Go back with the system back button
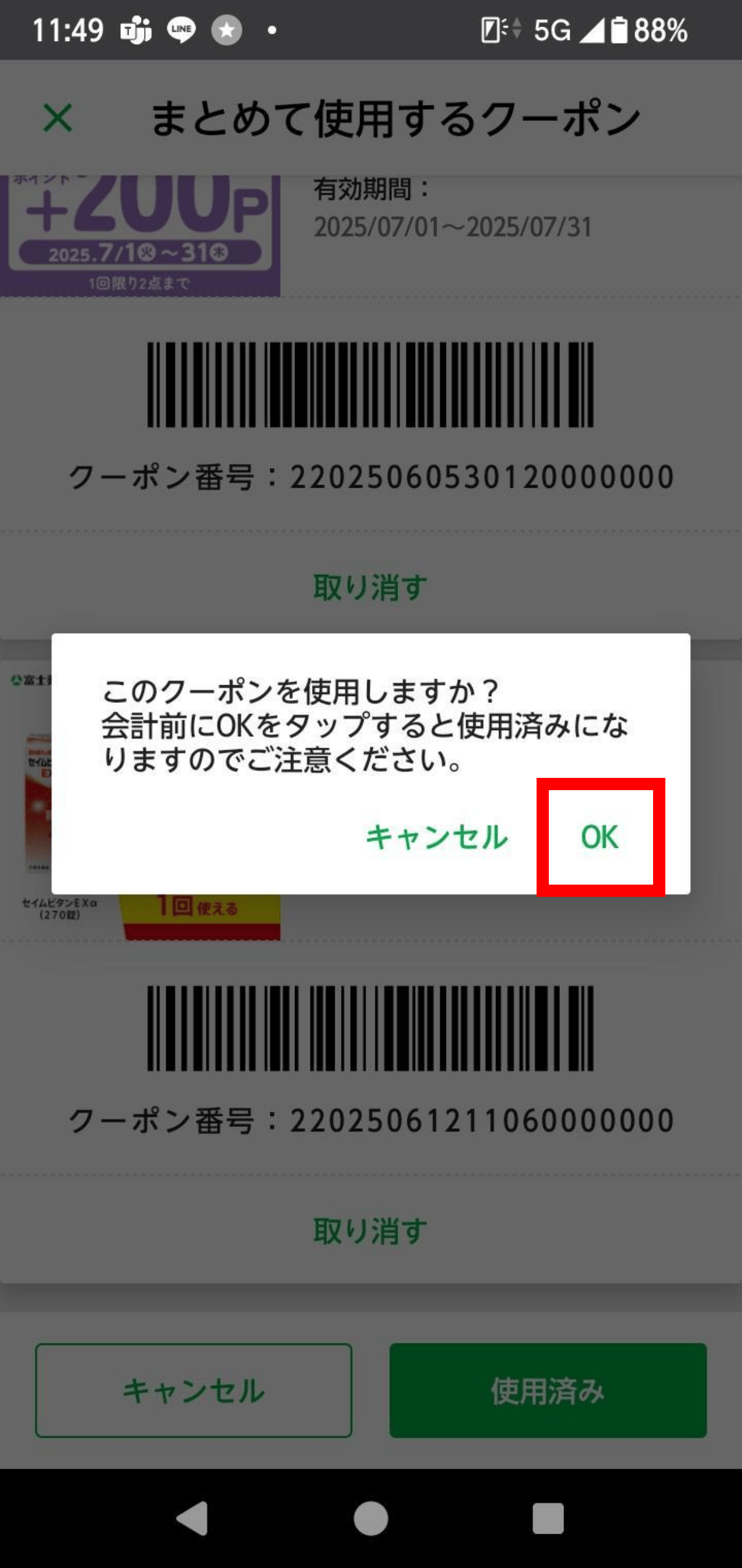The image size is (742, 1568). (x=193, y=1518)
